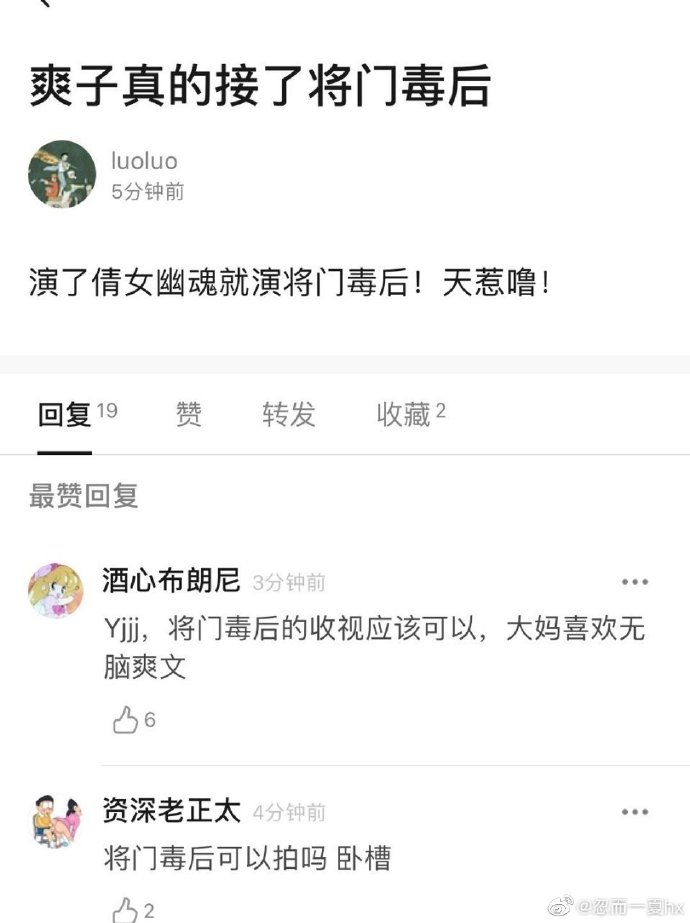Image resolution: width=690 pixels, height=923 pixels.
Task: Switch to the 赞 tab
Action: pos(188,414)
